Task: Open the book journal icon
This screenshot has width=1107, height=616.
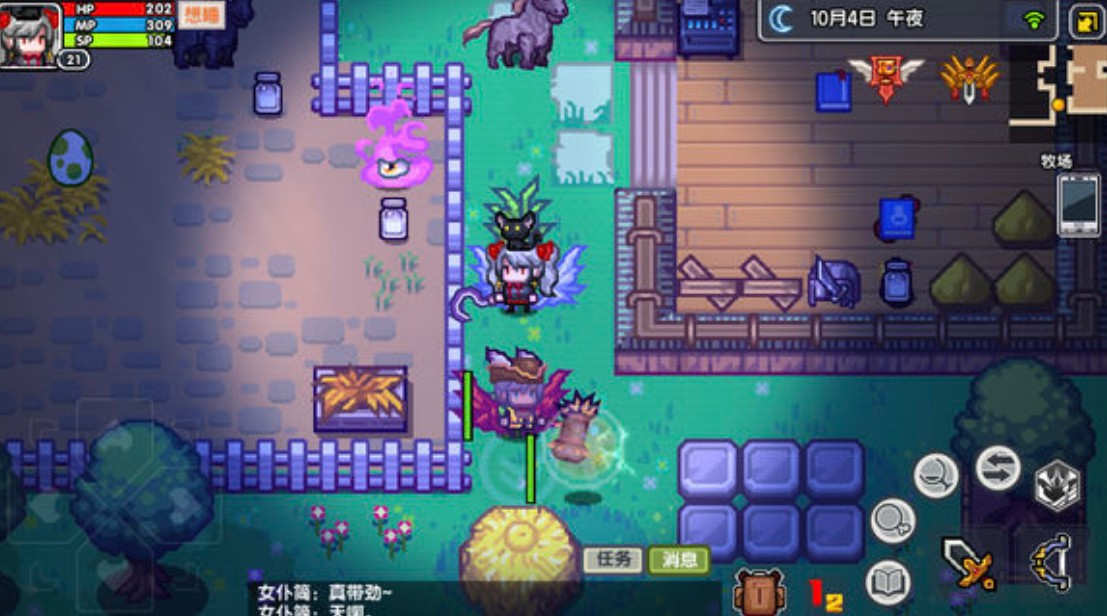Action: [888, 581]
